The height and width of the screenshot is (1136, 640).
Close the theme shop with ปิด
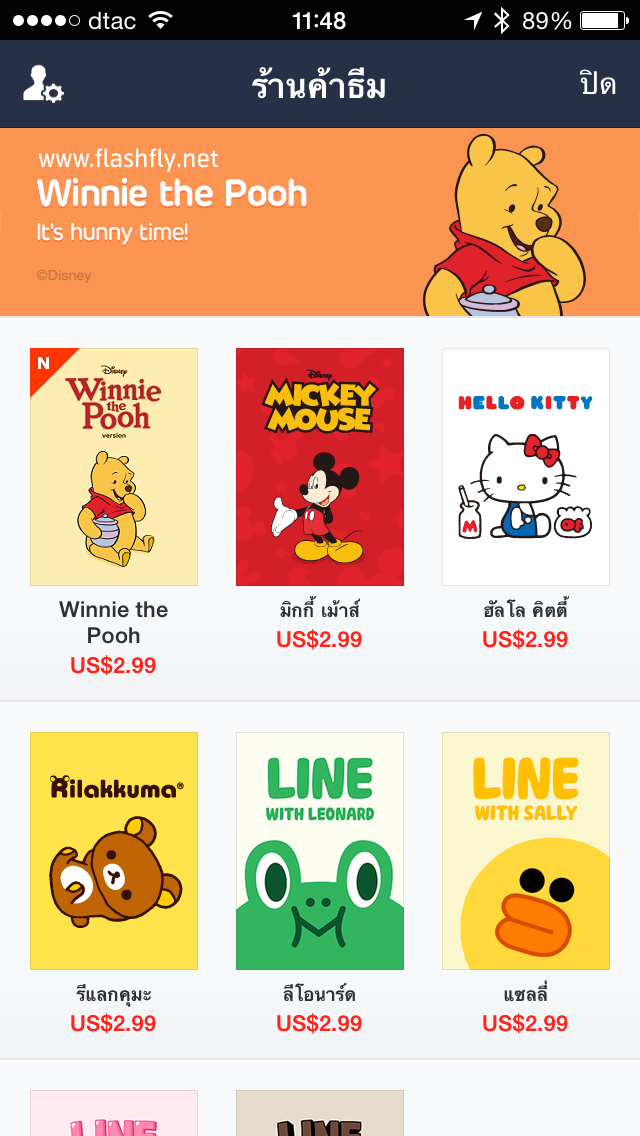tap(597, 84)
